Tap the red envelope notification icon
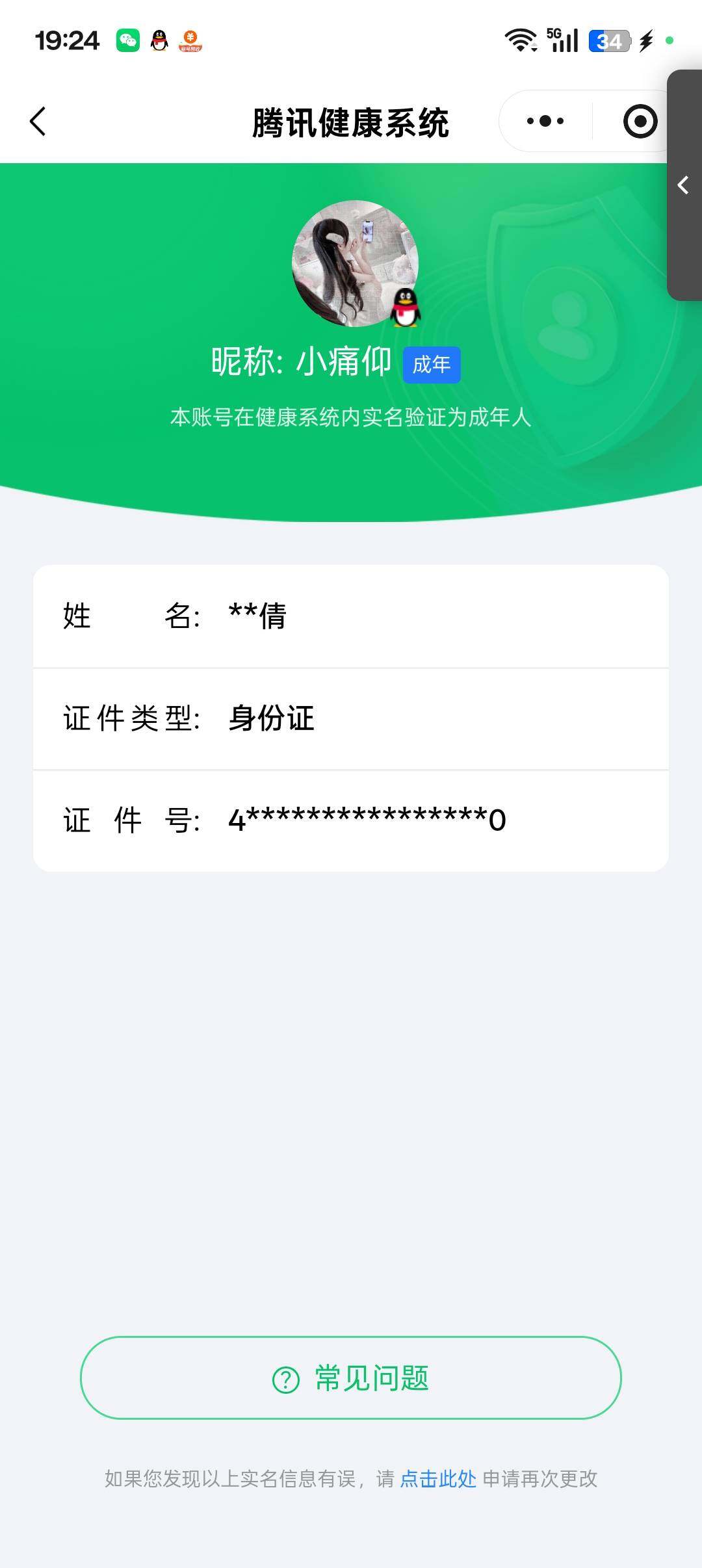The image size is (702, 1568). tap(189, 40)
